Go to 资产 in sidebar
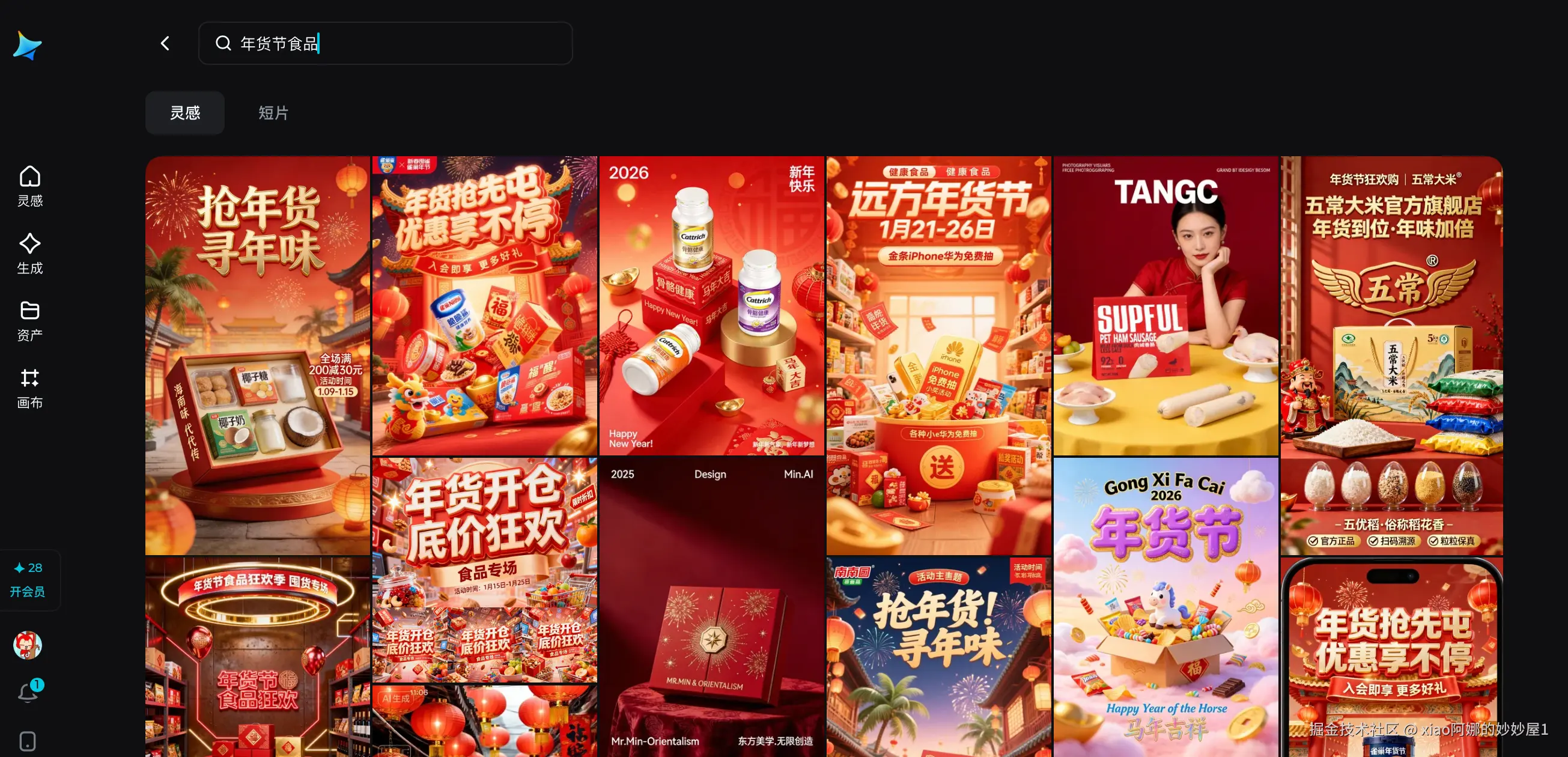 coord(29,321)
